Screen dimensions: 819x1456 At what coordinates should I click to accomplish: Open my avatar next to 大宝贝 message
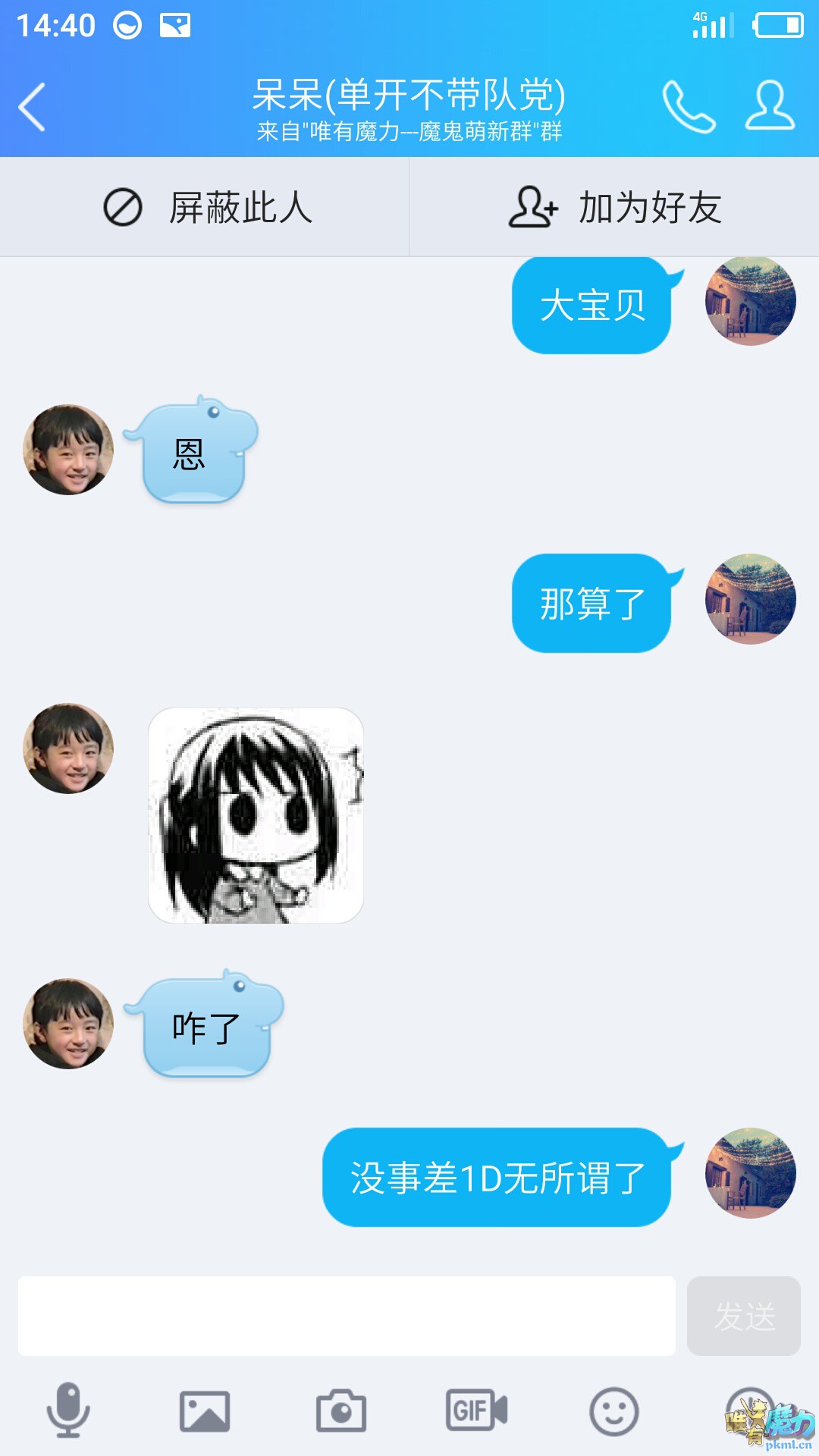750,301
